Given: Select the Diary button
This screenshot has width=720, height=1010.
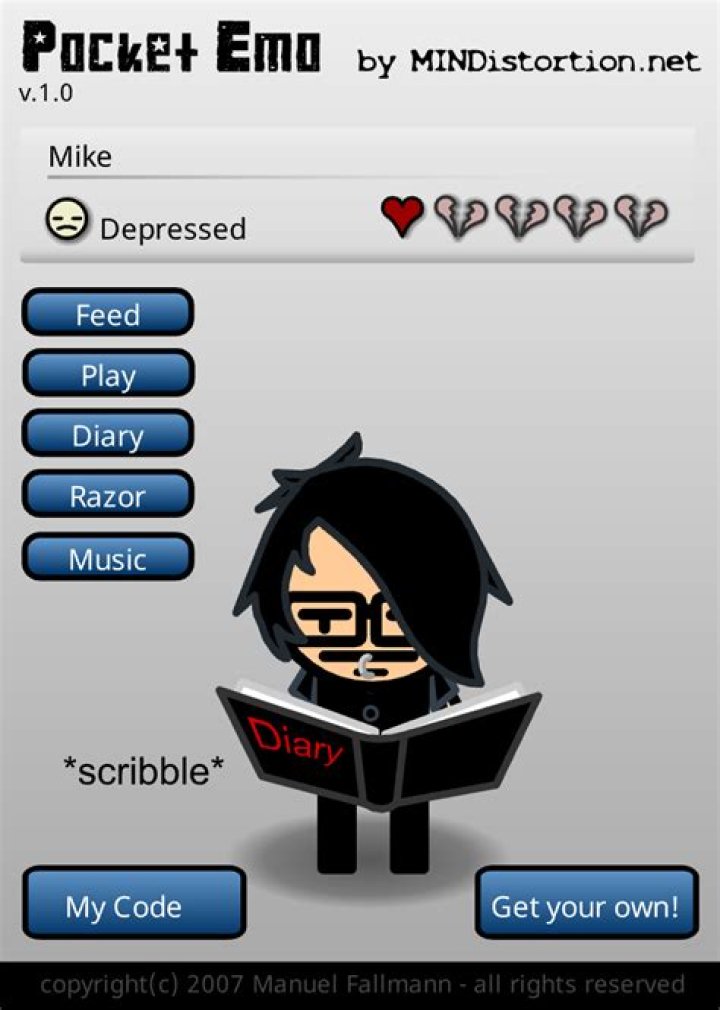Looking at the screenshot, I should tap(107, 436).
